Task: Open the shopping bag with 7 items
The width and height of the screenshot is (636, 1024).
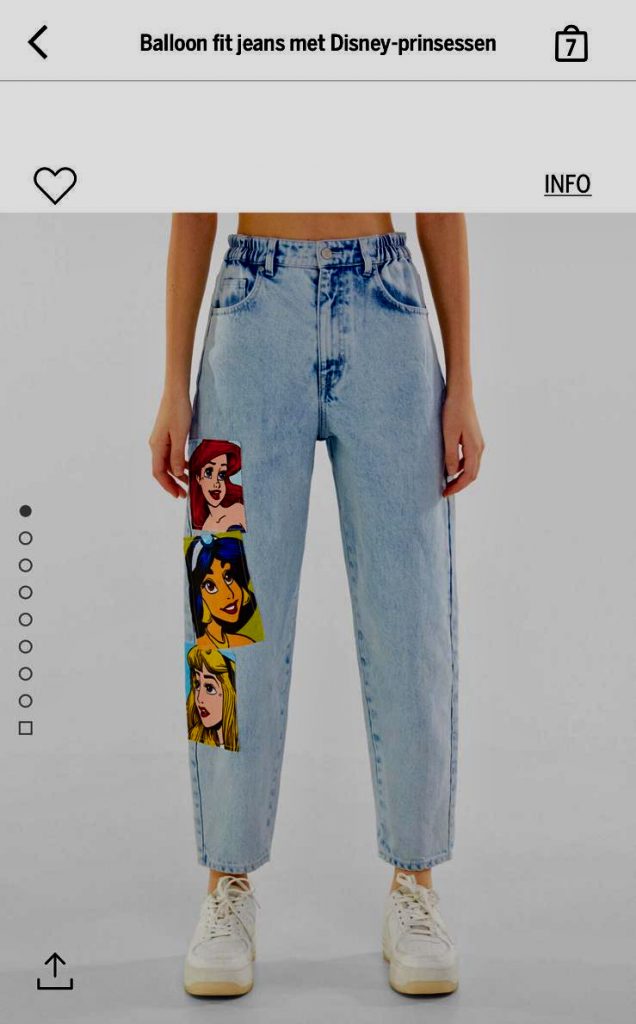Action: 571,44
